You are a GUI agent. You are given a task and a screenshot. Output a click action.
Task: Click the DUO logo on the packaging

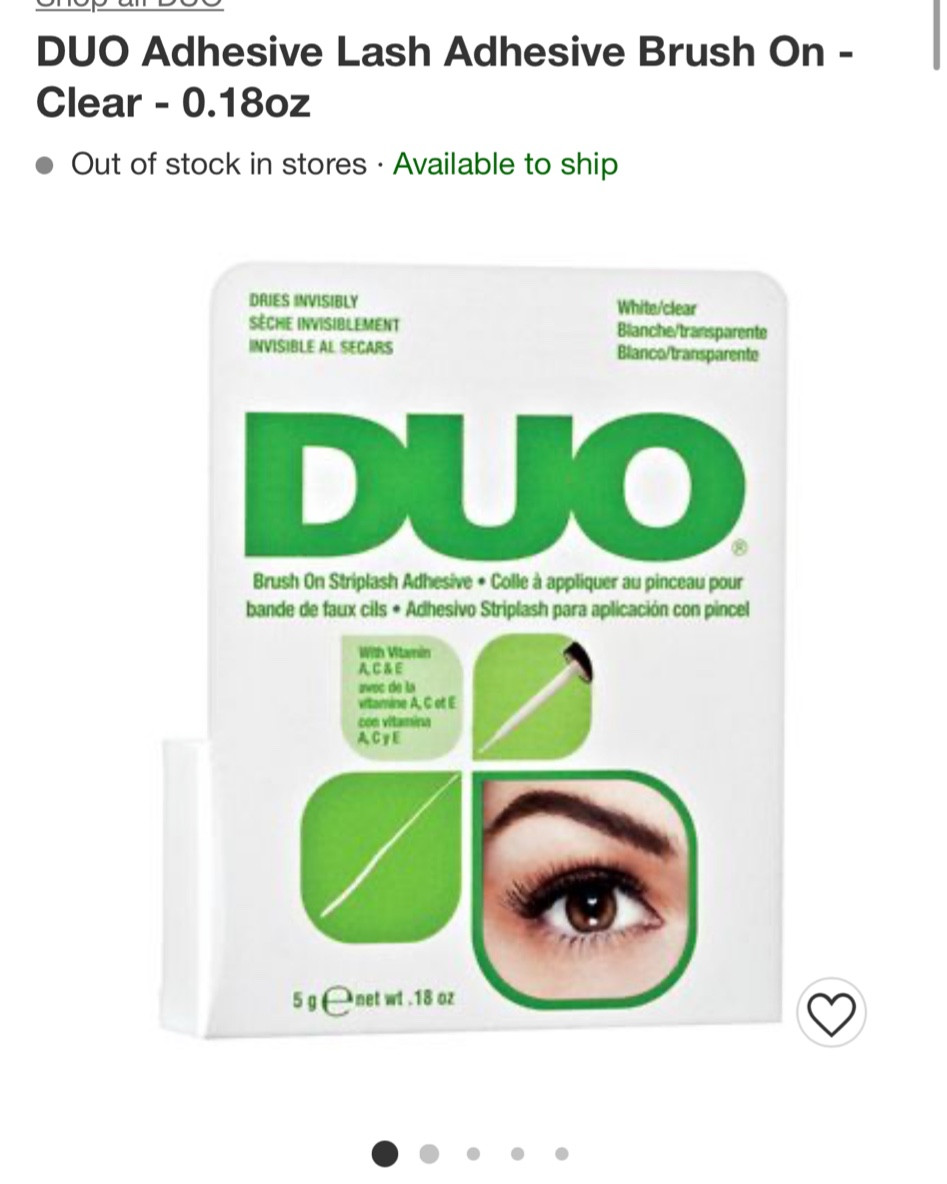pos(497,480)
